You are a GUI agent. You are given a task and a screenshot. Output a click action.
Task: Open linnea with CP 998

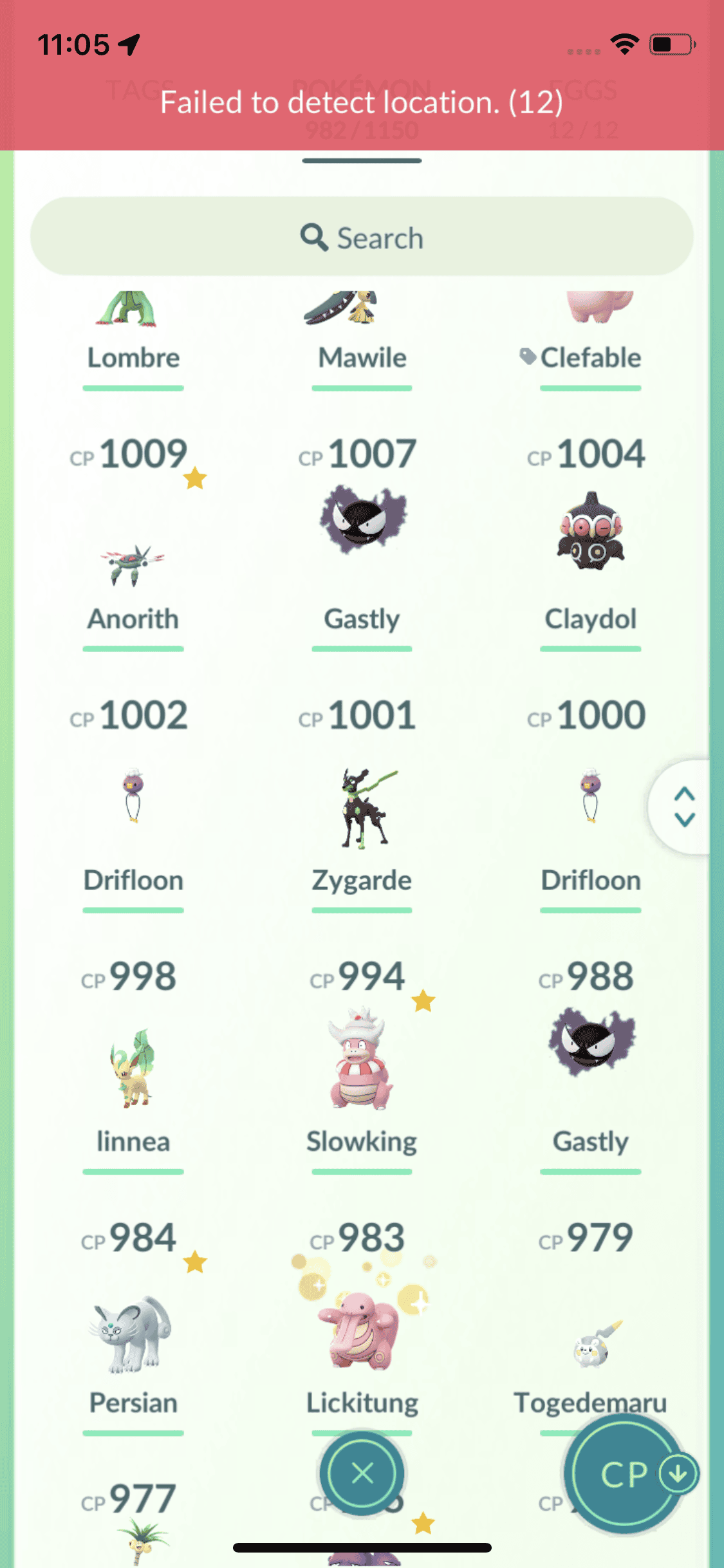pos(133,1069)
